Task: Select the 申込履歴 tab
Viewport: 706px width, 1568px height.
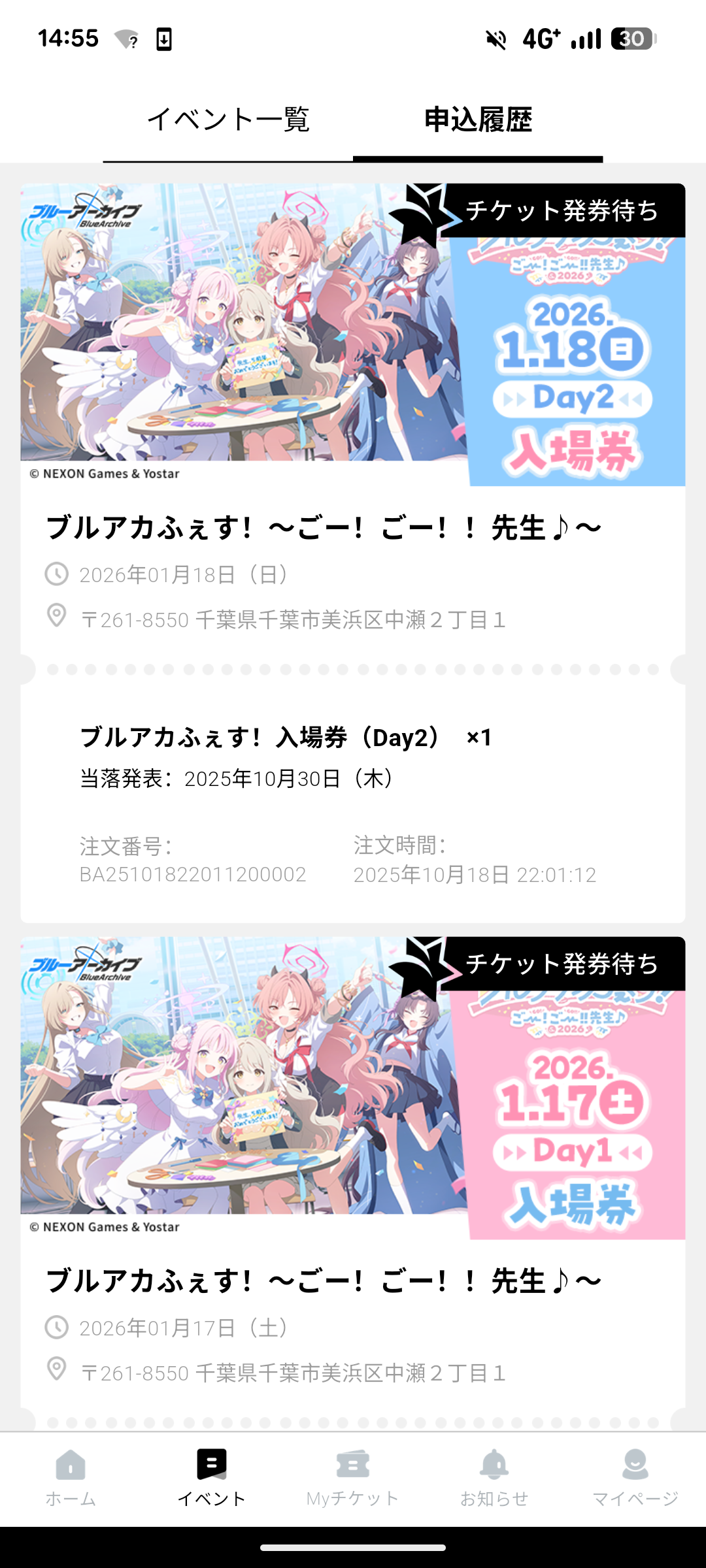Action: (478, 120)
